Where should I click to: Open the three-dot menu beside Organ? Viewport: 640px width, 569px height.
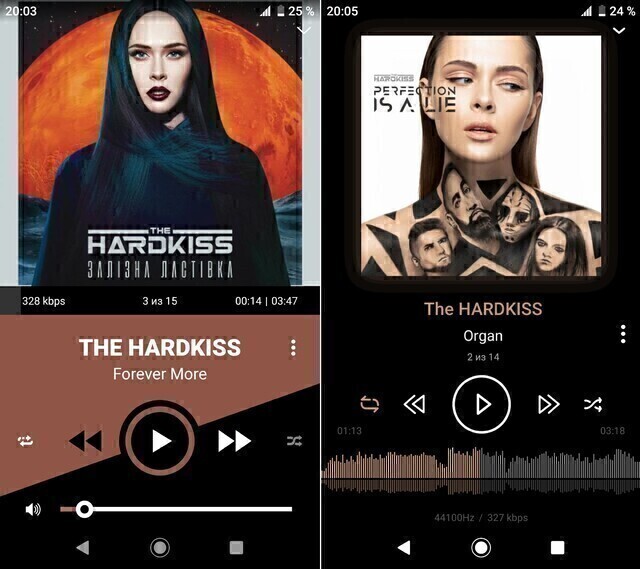click(x=622, y=334)
